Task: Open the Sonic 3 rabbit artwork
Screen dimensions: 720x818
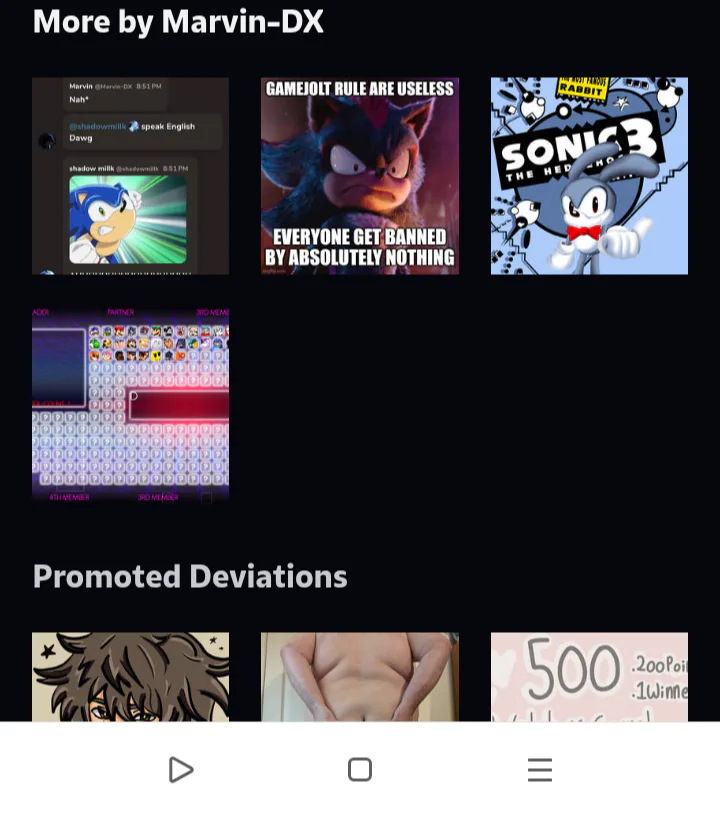Action: point(589,176)
